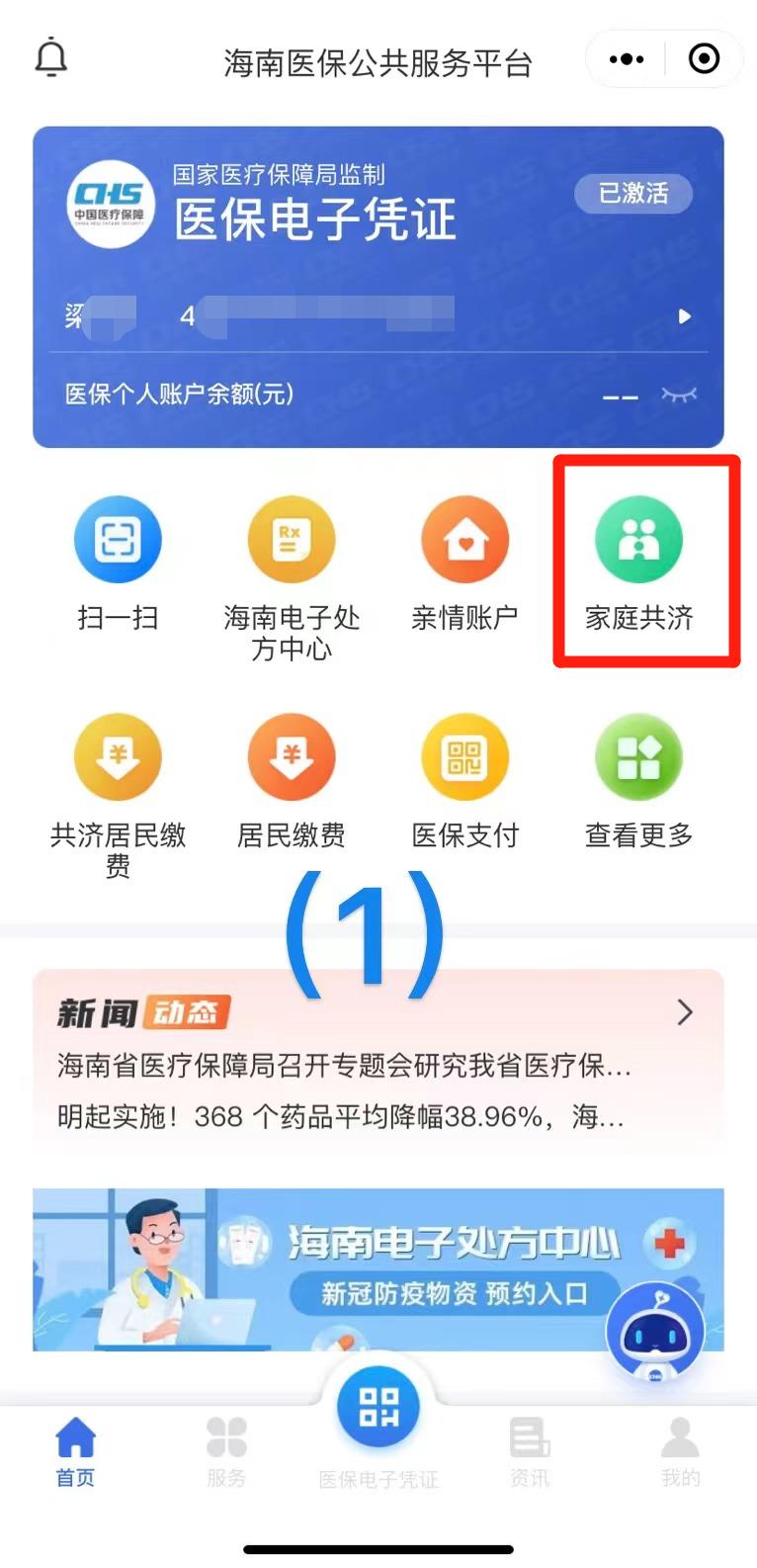Tap the 已激活 activated status badge
The width and height of the screenshot is (757, 1568).
pyautogui.click(x=633, y=194)
